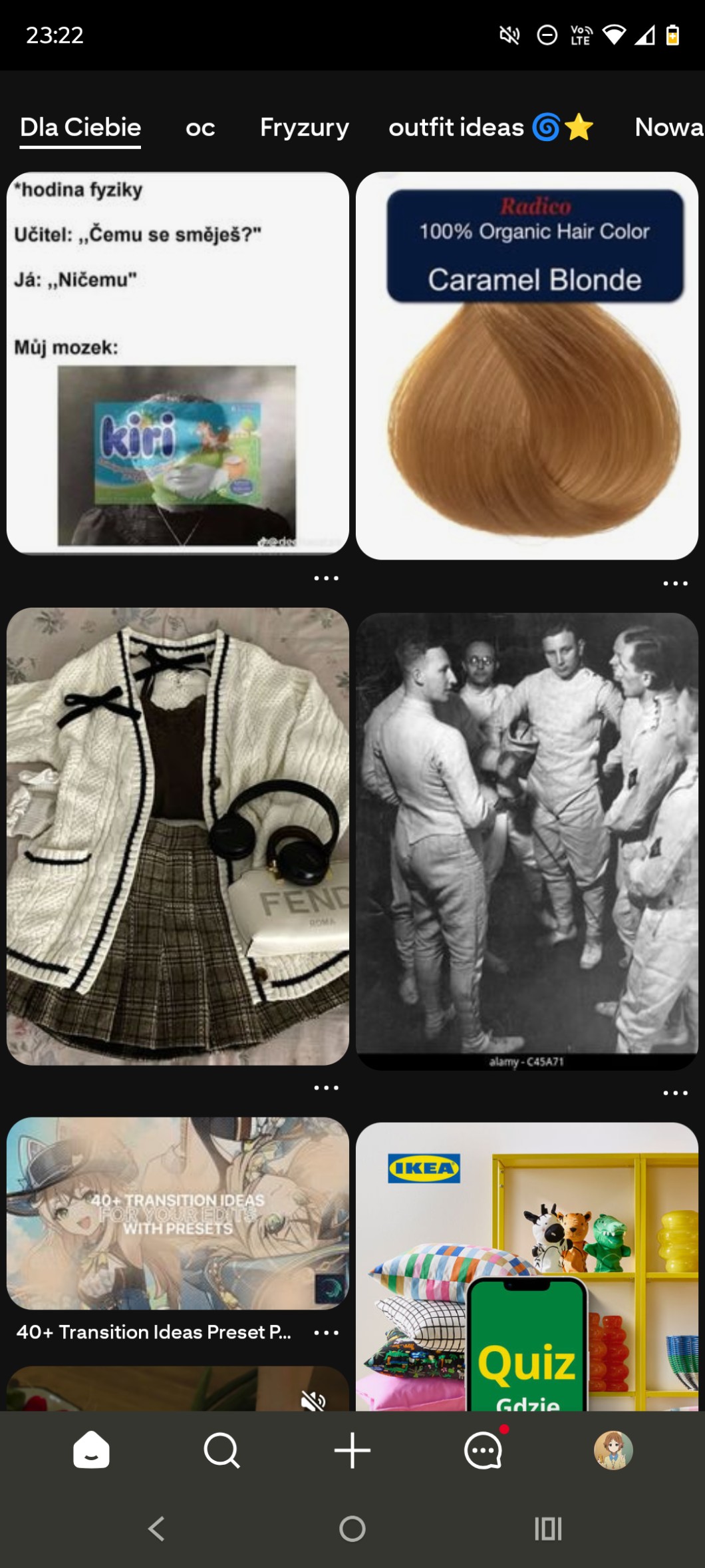View the Caramel Blonde hair color pin

527,365
